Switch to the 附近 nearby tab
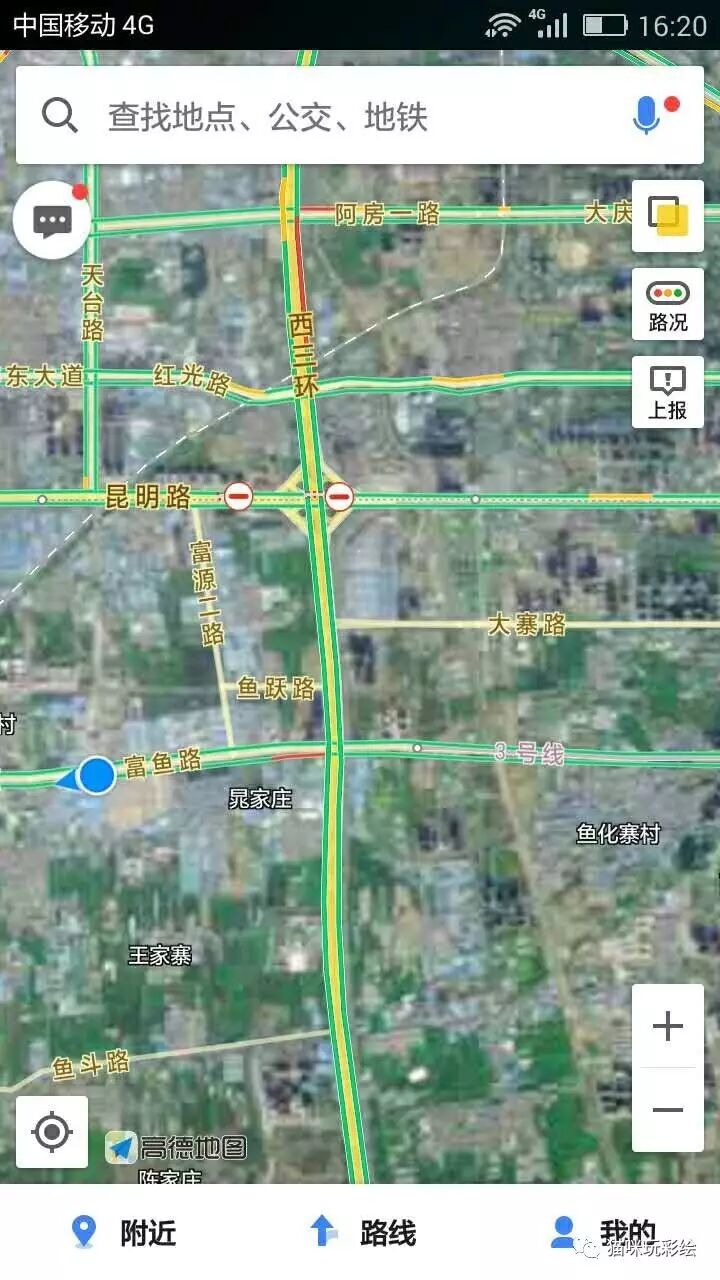720x1280 pixels. point(123,1232)
